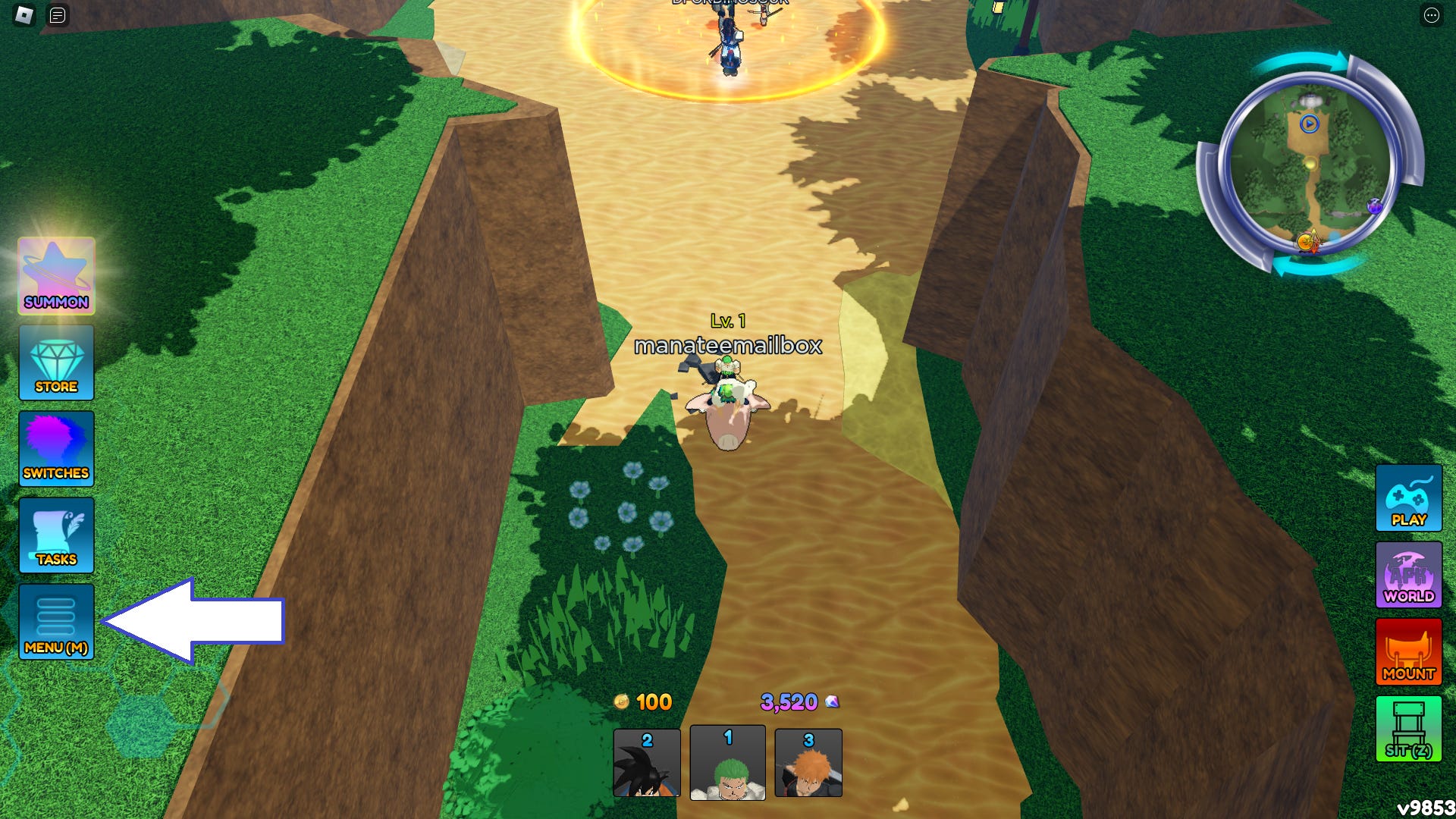Image resolution: width=1456 pixels, height=819 pixels.
Task: Tap the Play button
Action: [x=1408, y=498]
